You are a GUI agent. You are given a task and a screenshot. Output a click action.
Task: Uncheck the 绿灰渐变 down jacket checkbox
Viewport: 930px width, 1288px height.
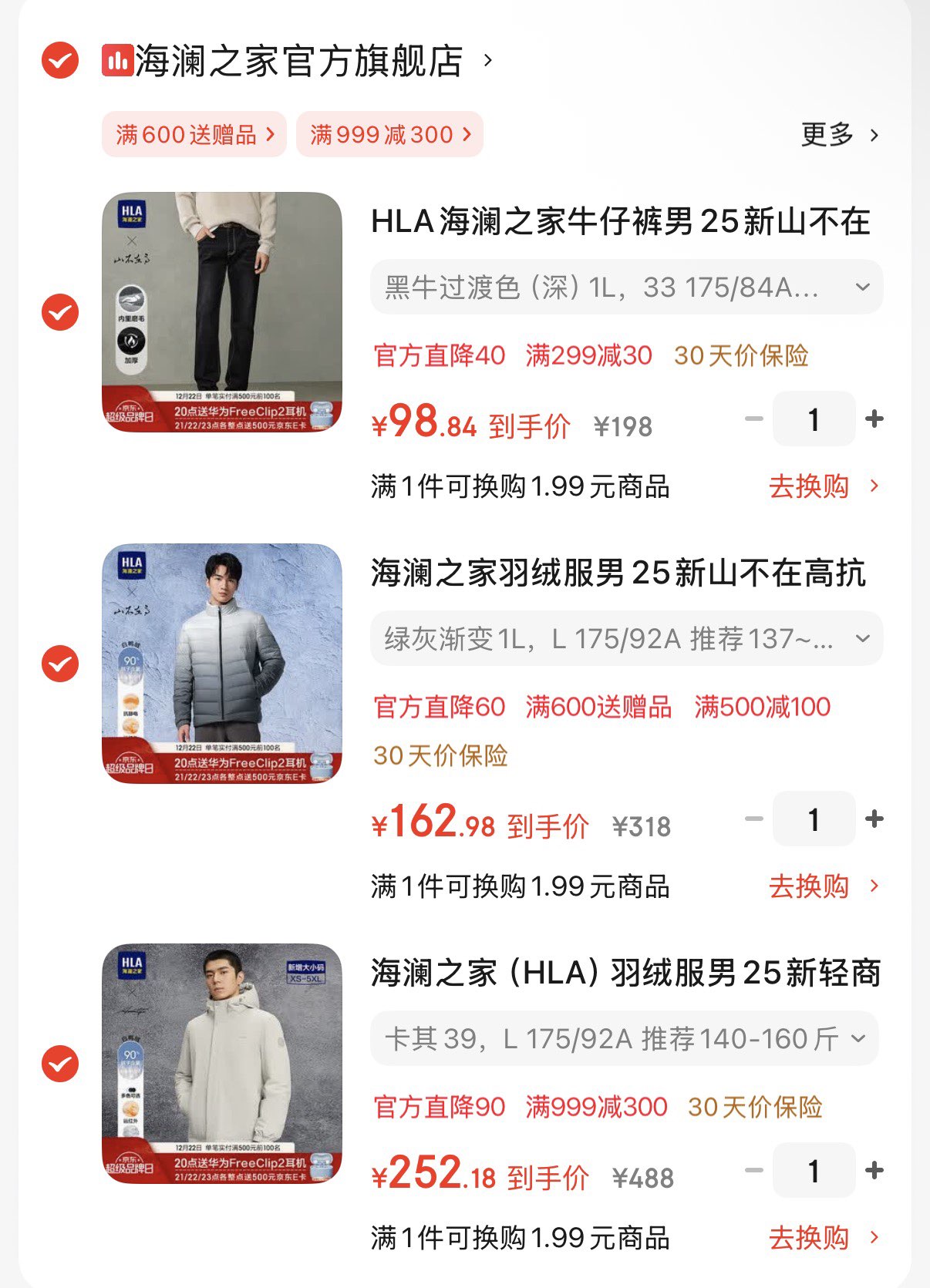click(x=60, y=664)
